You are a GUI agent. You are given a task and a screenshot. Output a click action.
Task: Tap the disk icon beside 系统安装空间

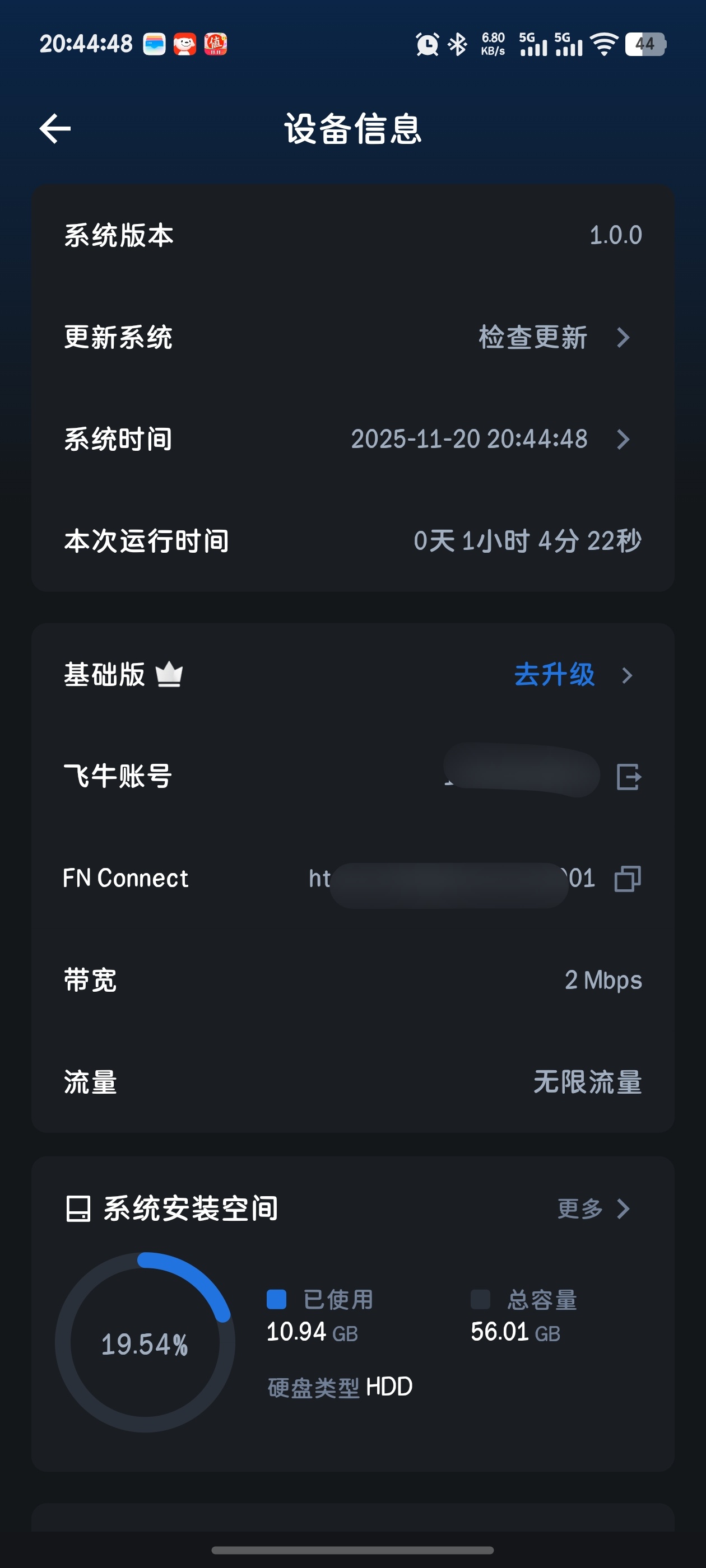pyautogui.click(x=78, y=1209)
